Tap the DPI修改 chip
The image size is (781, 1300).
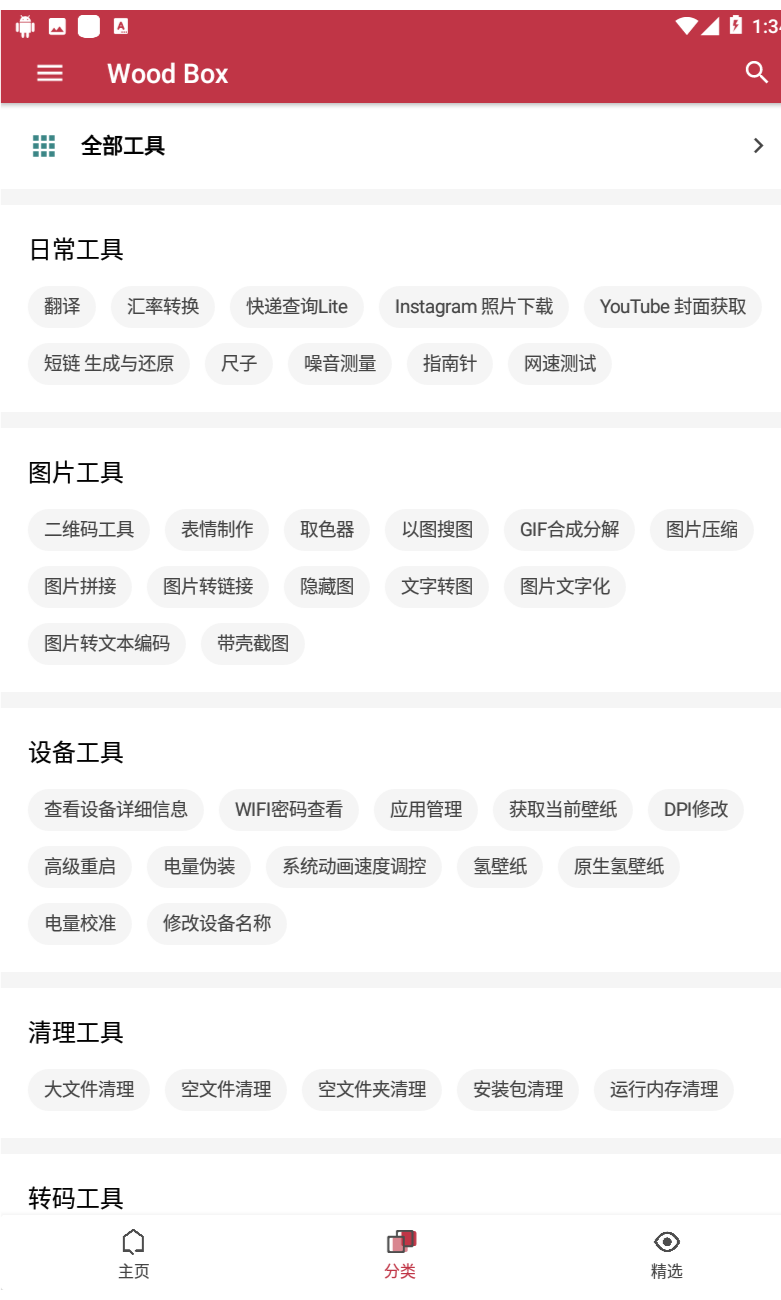[696, 810]
